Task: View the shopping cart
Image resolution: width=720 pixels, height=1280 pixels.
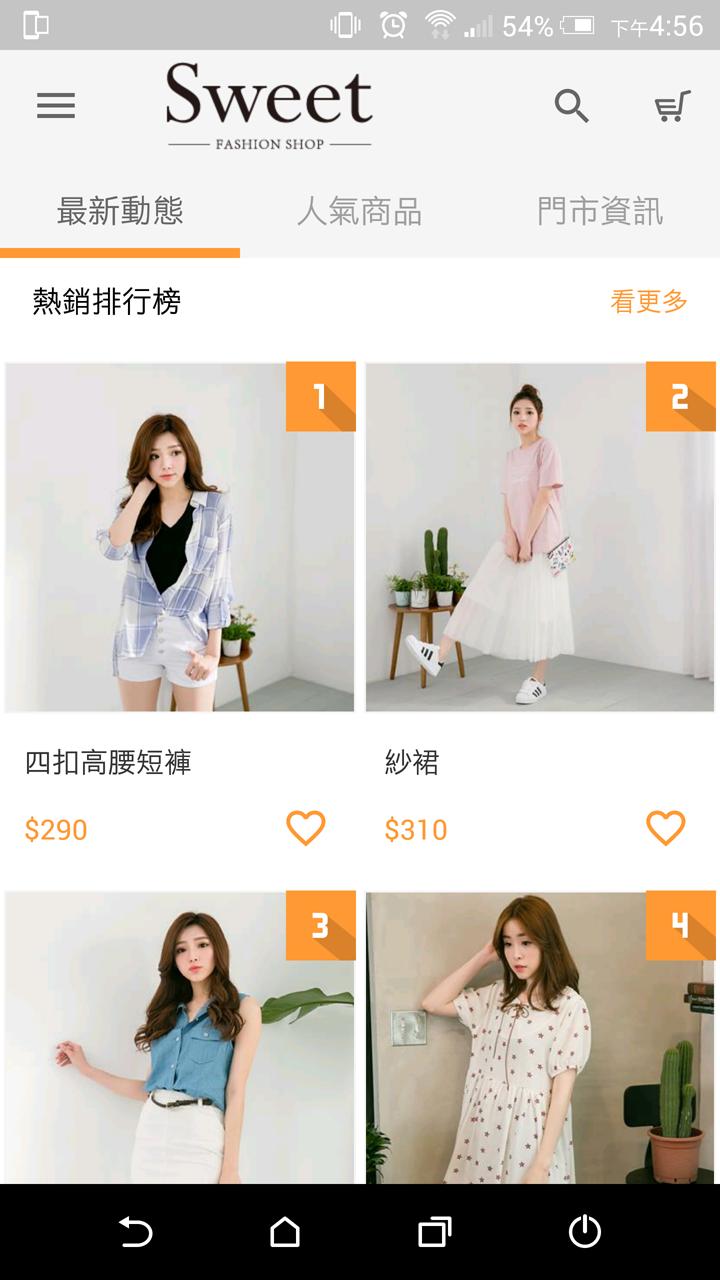Action: 672,105
